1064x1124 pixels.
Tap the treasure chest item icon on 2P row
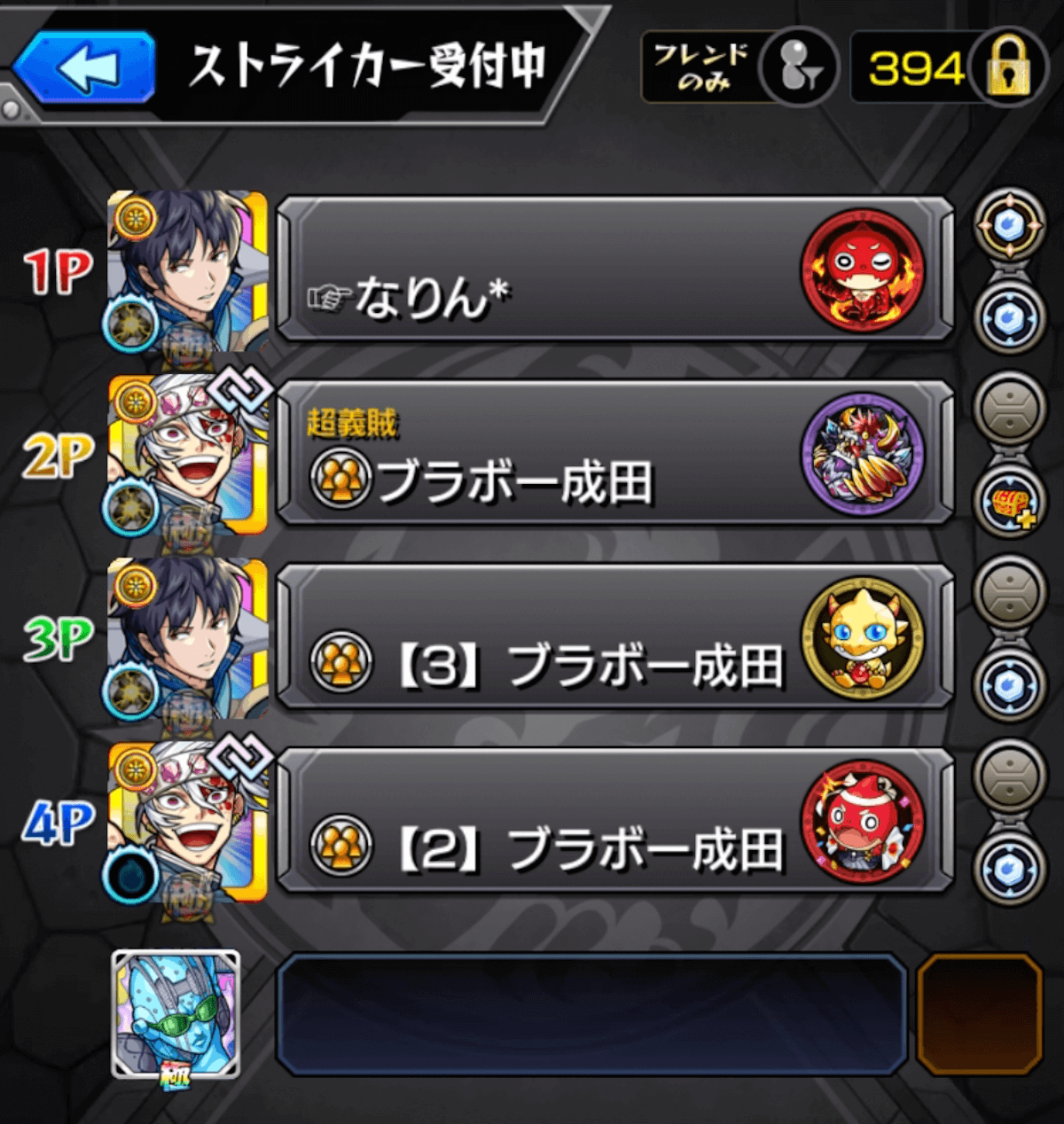(x=1010, y=503)
